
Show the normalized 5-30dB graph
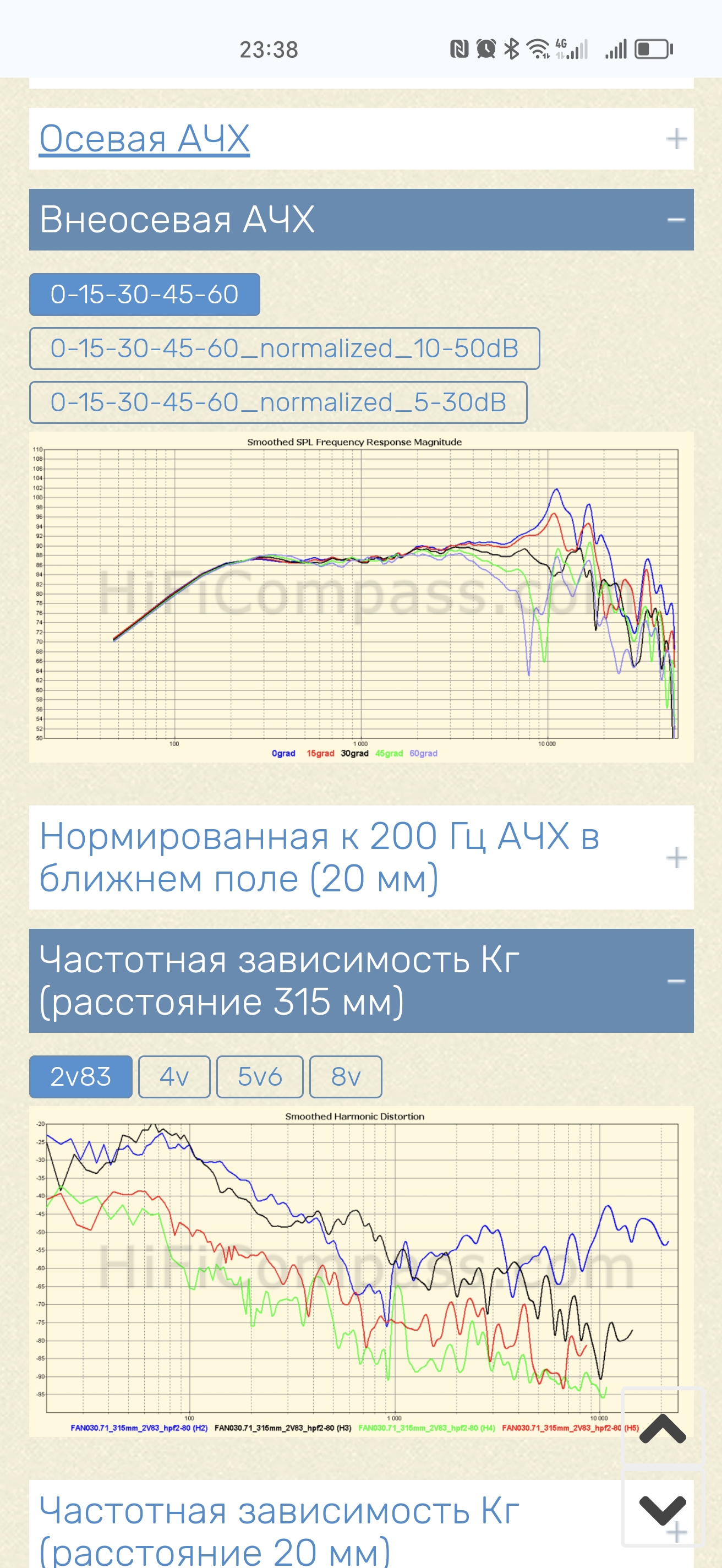278,402
